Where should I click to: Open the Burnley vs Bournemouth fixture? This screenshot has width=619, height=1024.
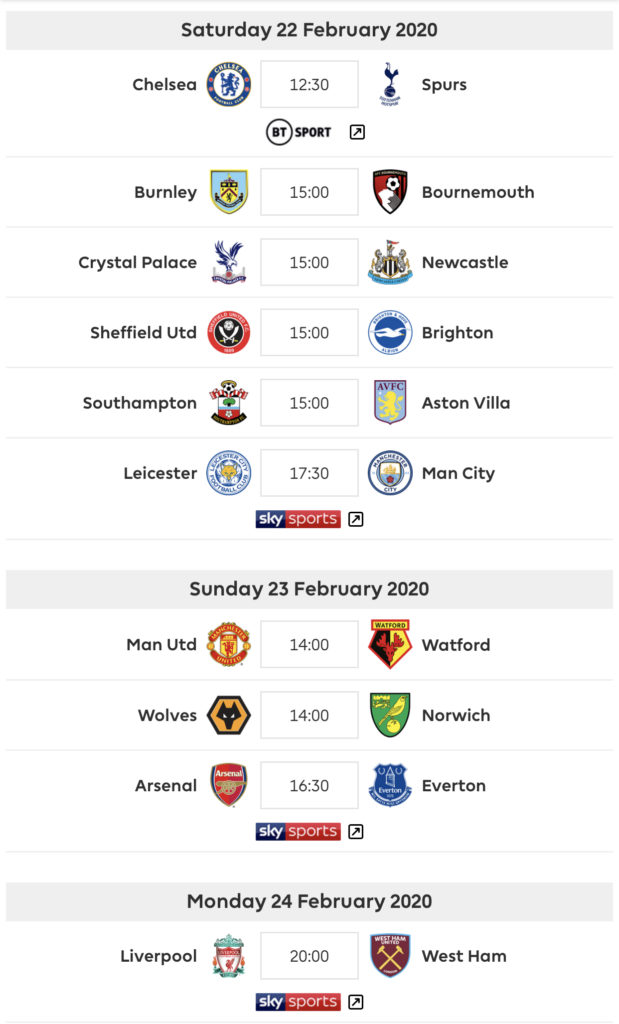(x=310, y=192)
